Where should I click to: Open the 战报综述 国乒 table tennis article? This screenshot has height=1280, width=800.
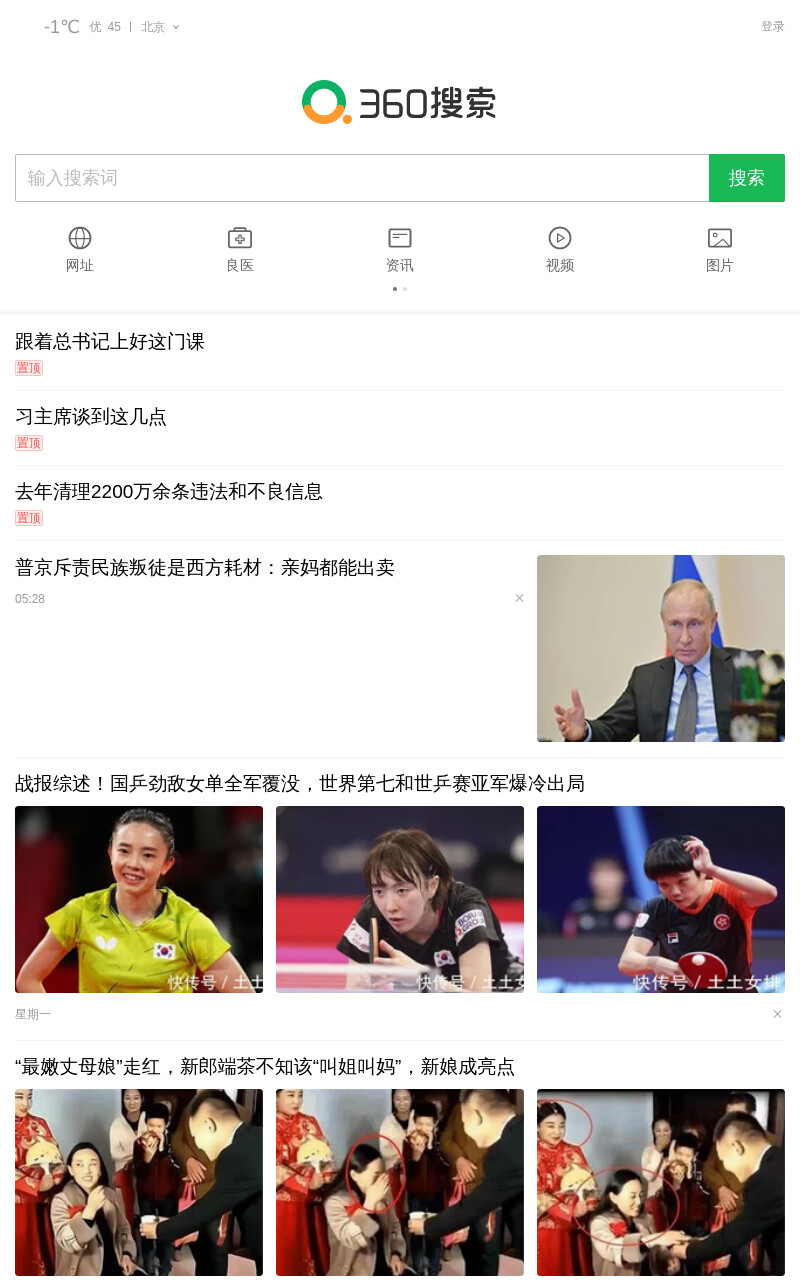(300, 784)
